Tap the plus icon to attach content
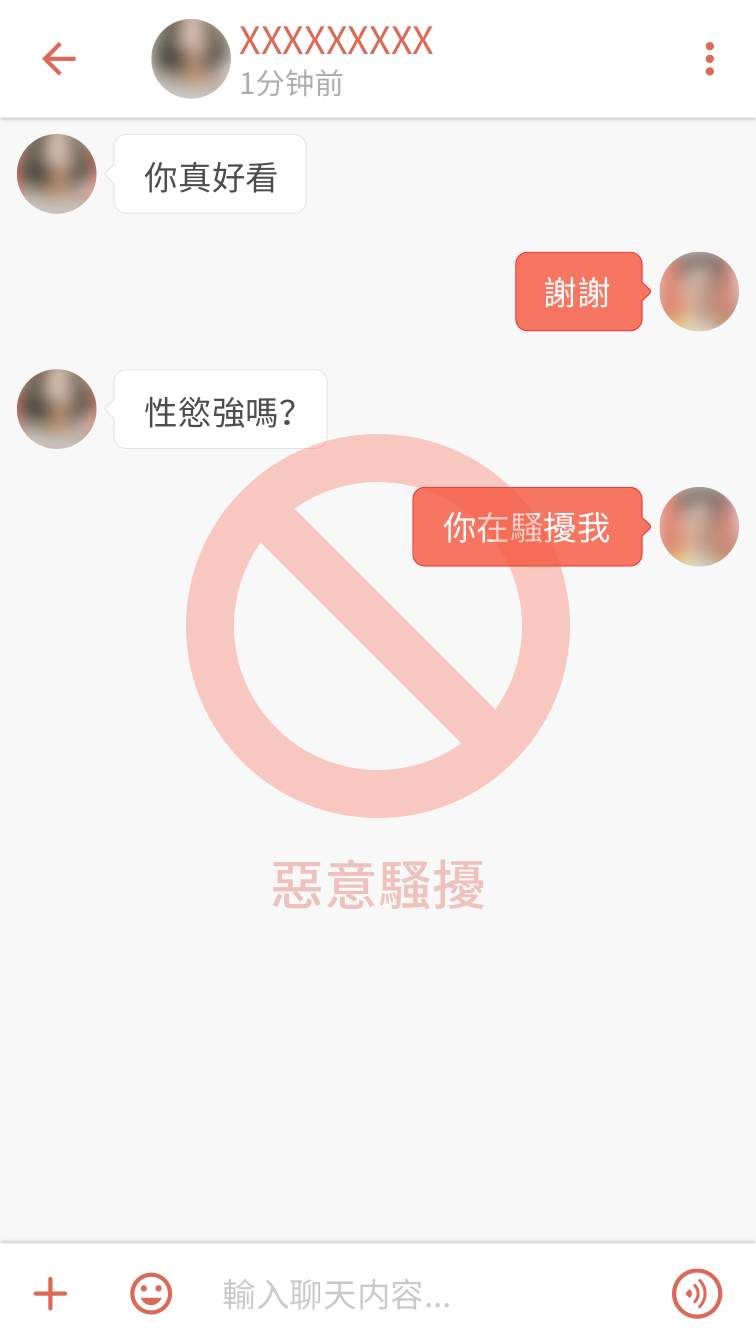Viewport: 756px width, 1344px height. point(50,1294)
